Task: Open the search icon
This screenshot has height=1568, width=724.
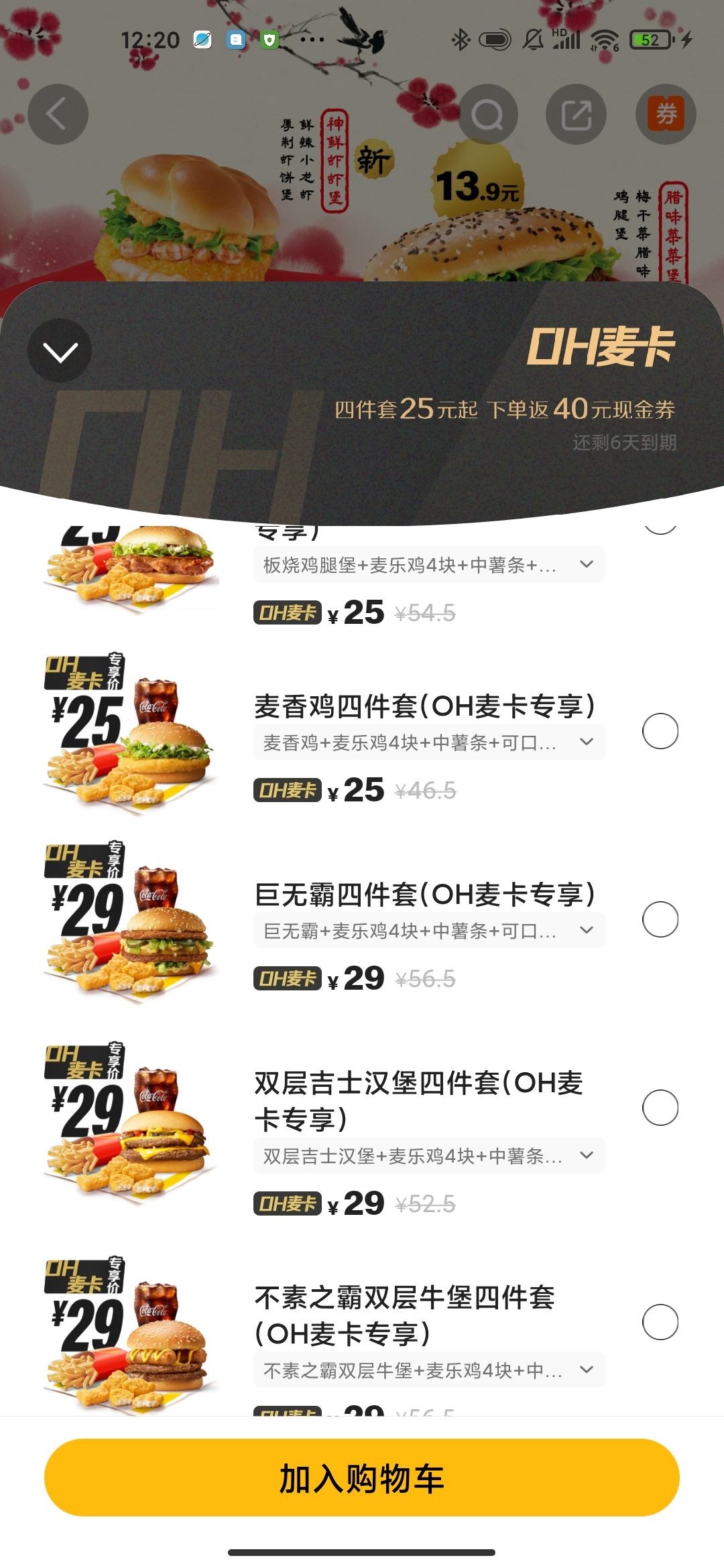Action: (x=488, y=115)
